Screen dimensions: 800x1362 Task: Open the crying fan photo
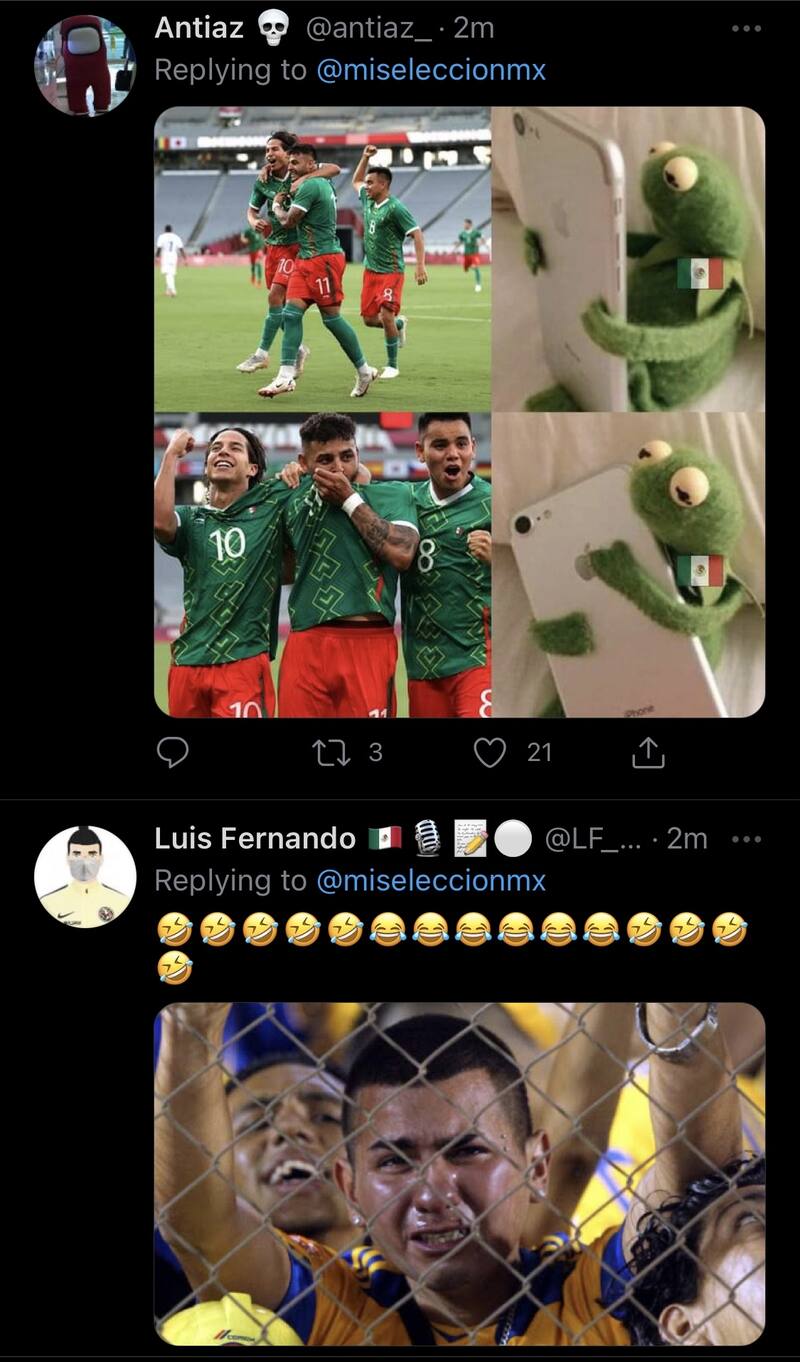(459, 1174)
